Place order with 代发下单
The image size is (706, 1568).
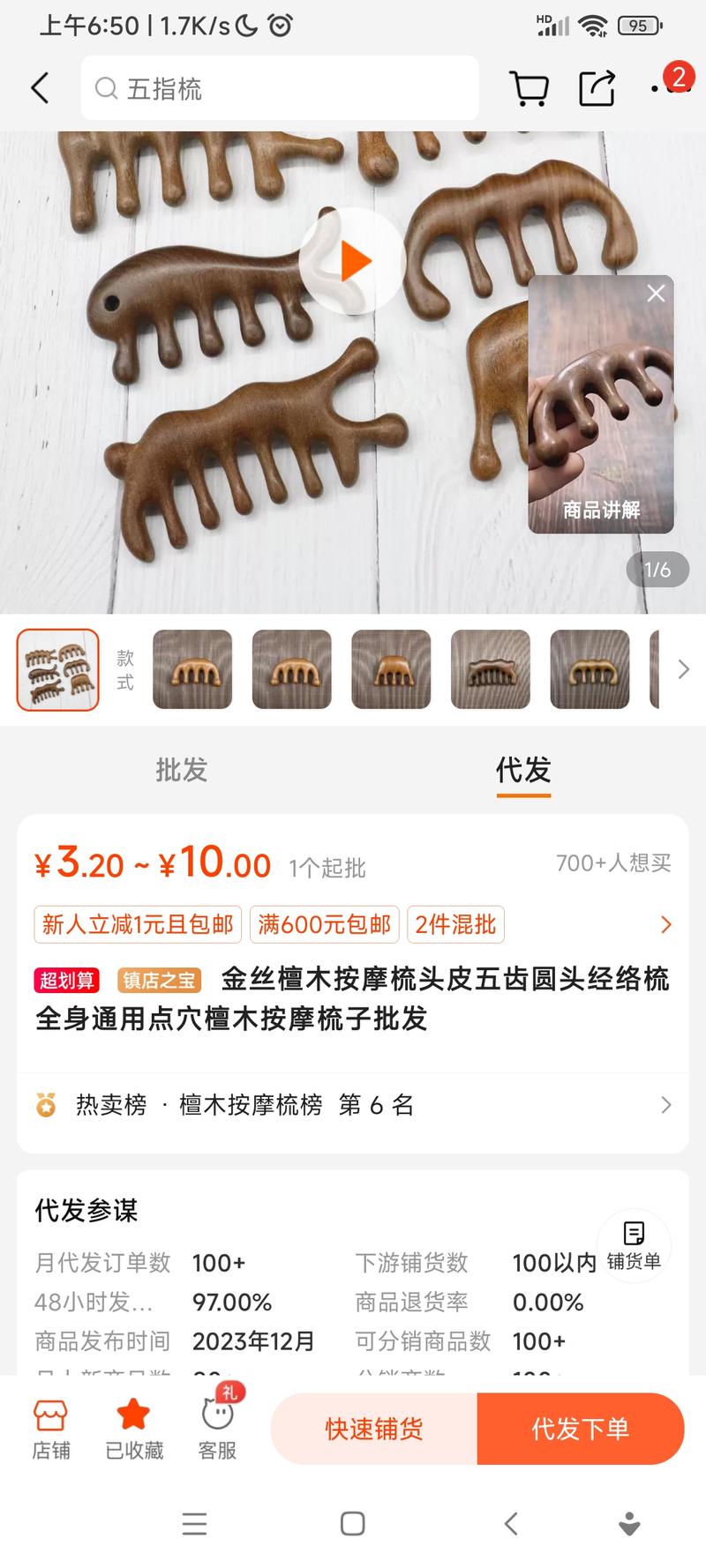580,1429
